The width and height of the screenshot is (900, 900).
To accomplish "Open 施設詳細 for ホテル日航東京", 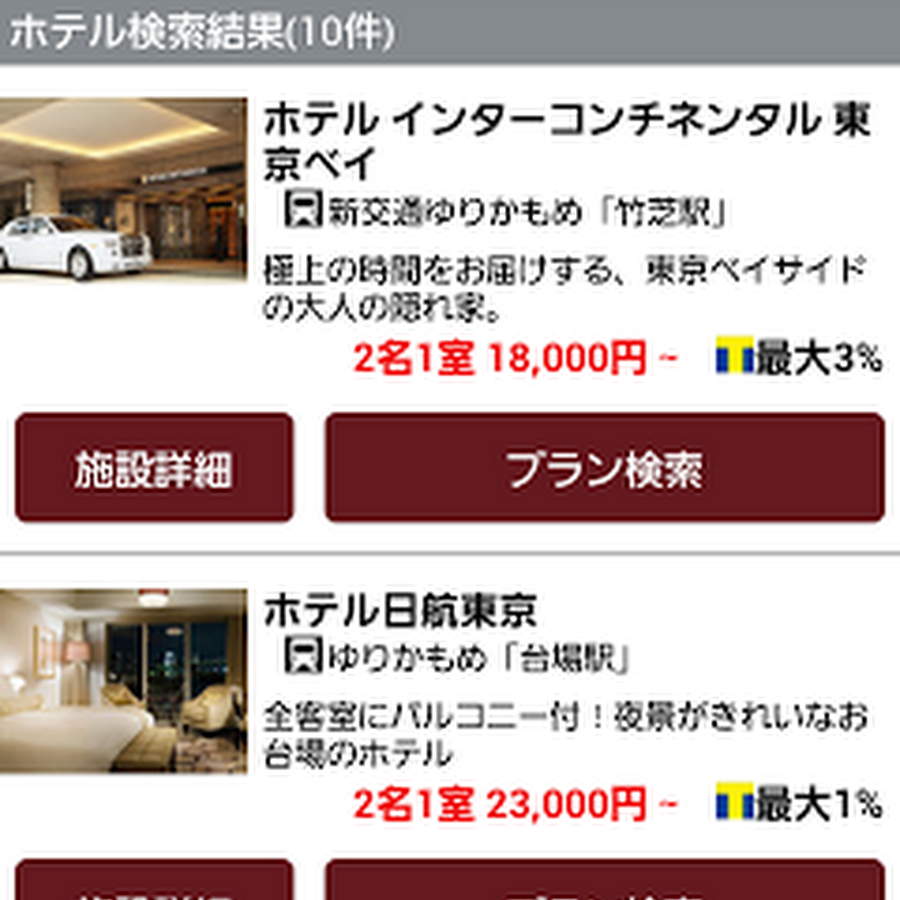I will click(x=154, y=882).
